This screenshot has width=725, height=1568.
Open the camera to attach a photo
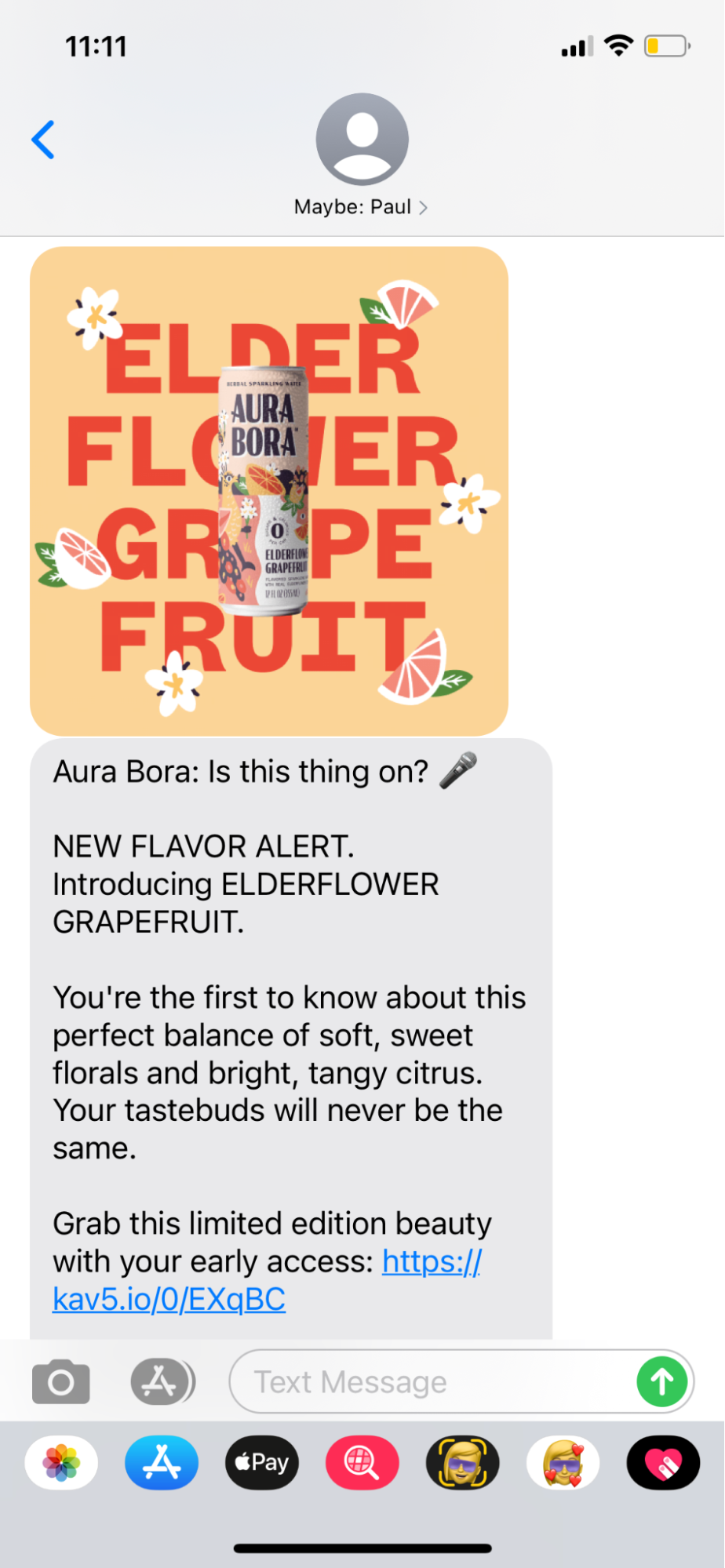tap(61, 1381)
